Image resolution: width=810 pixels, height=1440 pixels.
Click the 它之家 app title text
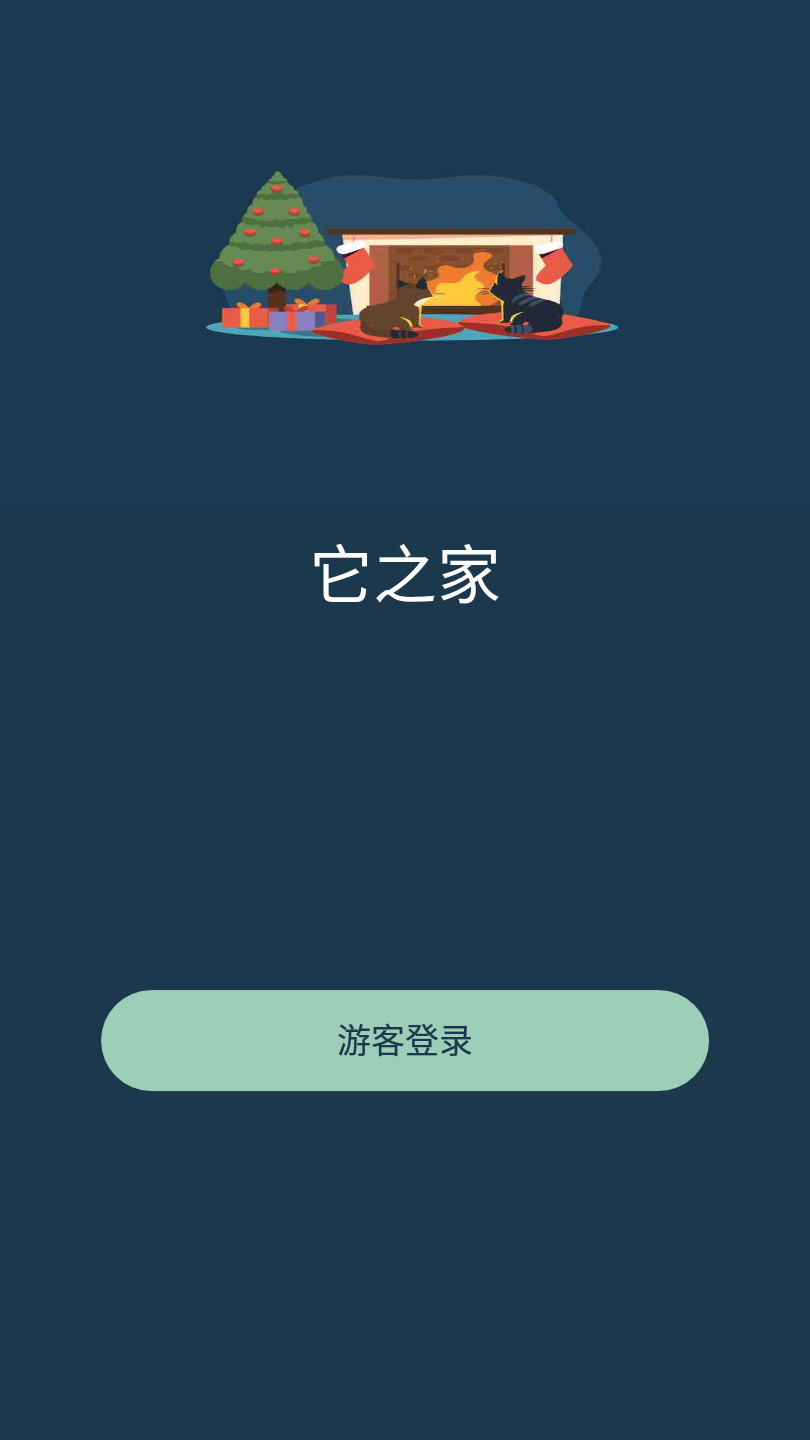405,572
